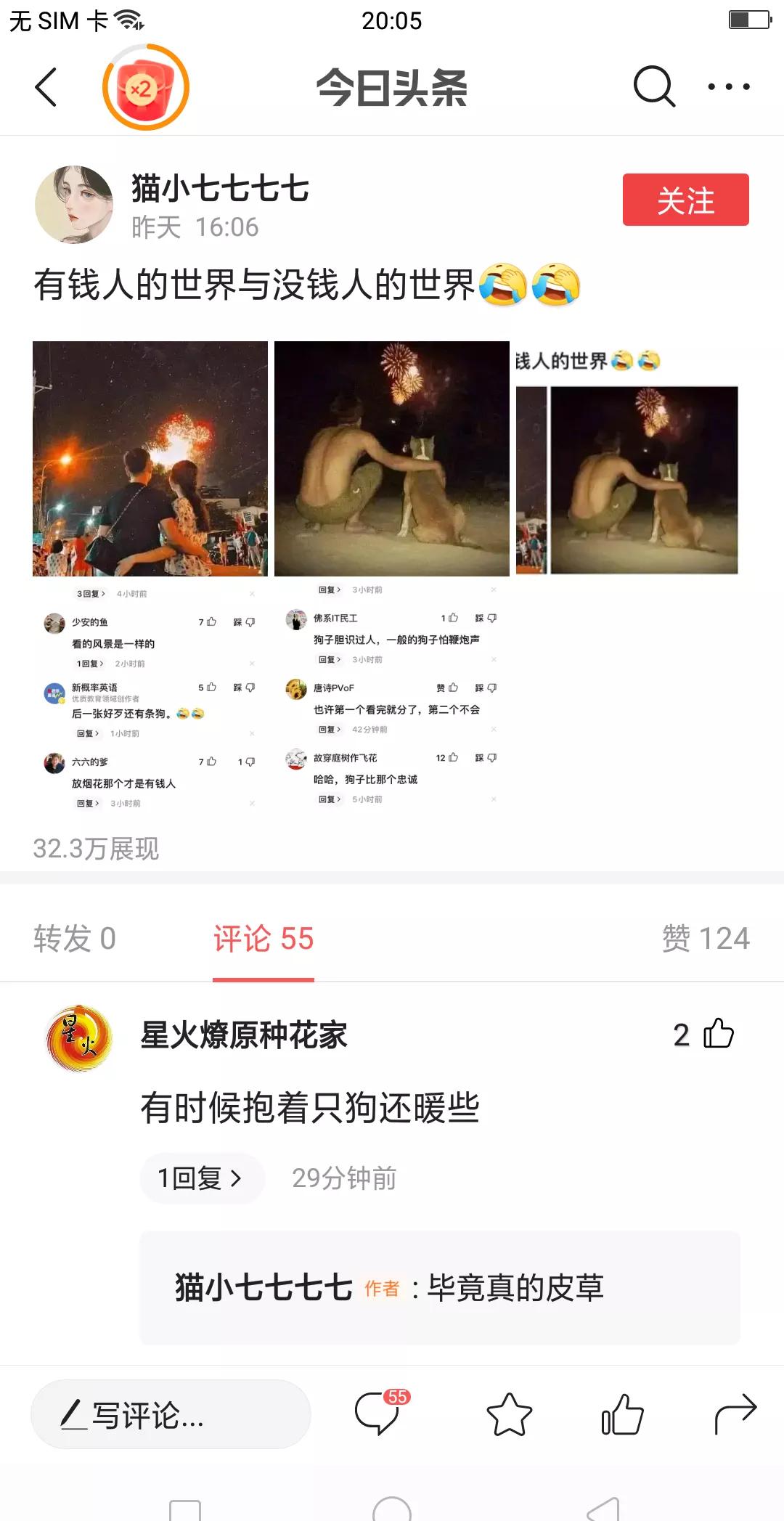Open the first image of couple watching fireworks
The image size is (784, 1521).
click(x=150, y=459)
